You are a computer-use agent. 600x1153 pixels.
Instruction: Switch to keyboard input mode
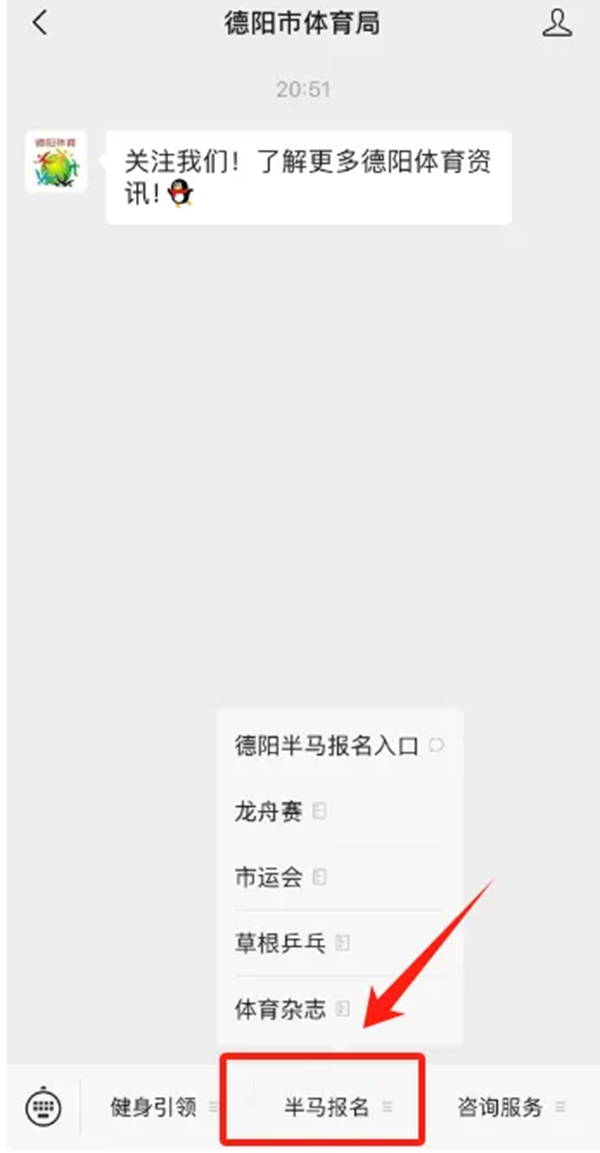coord(43,1106)
